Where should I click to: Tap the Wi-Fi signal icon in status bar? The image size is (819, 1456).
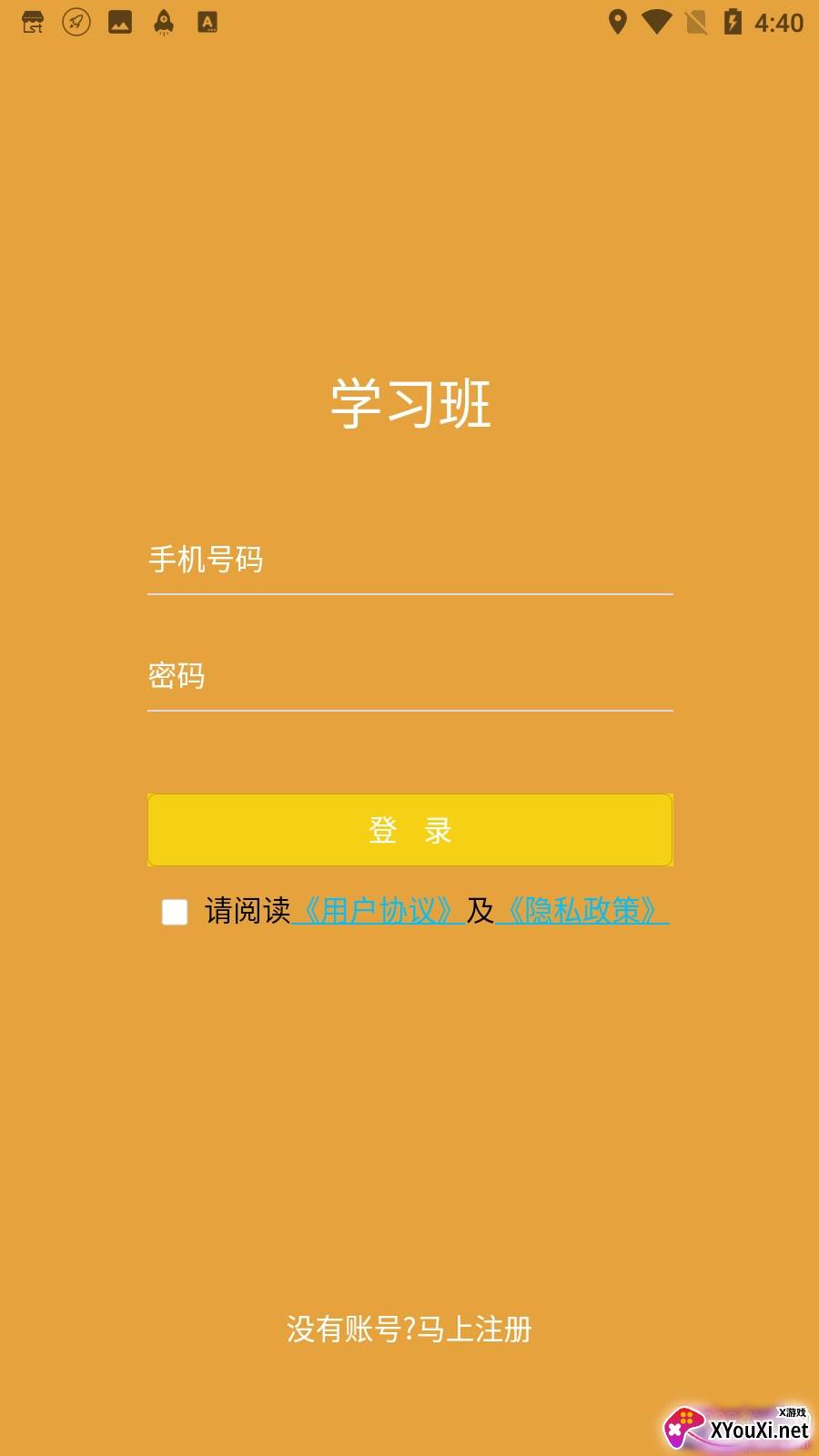(x=659, y=22)
